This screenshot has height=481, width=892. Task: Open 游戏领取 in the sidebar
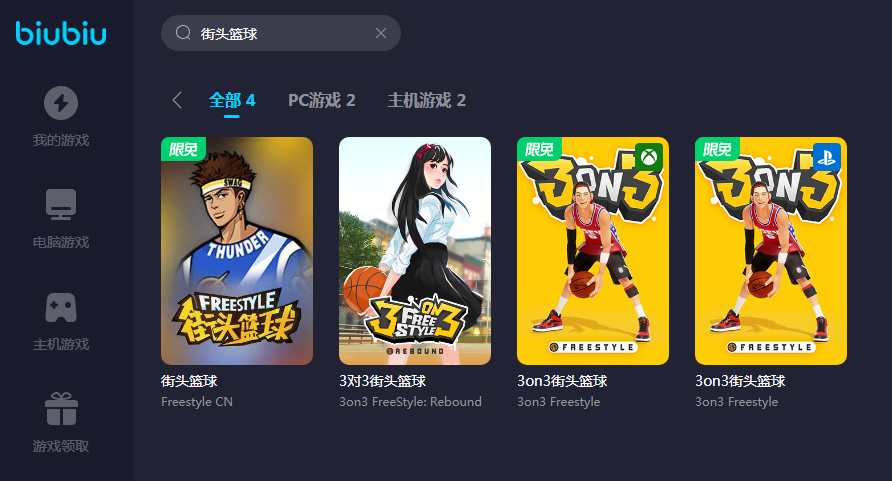[61, 422]
